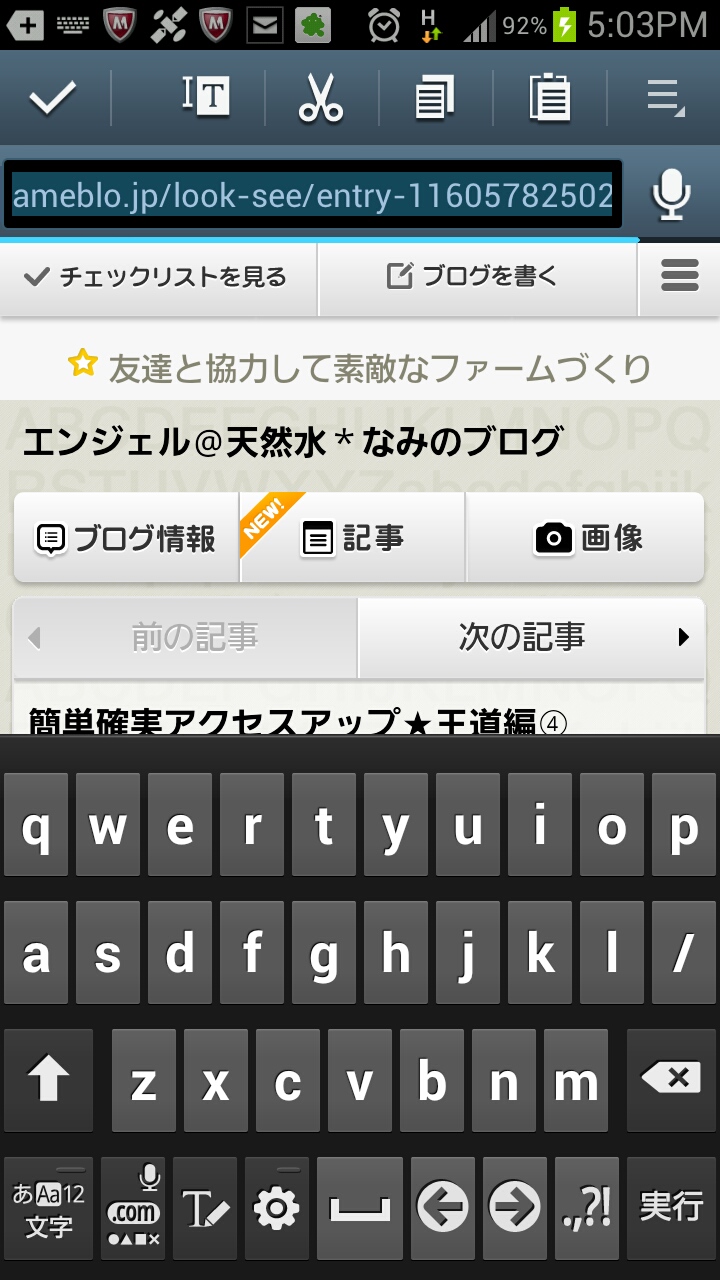Screen dimensions: 720x1280
Task: Open keyboard settings with the gear key
Action: (x=277, y=1209)
